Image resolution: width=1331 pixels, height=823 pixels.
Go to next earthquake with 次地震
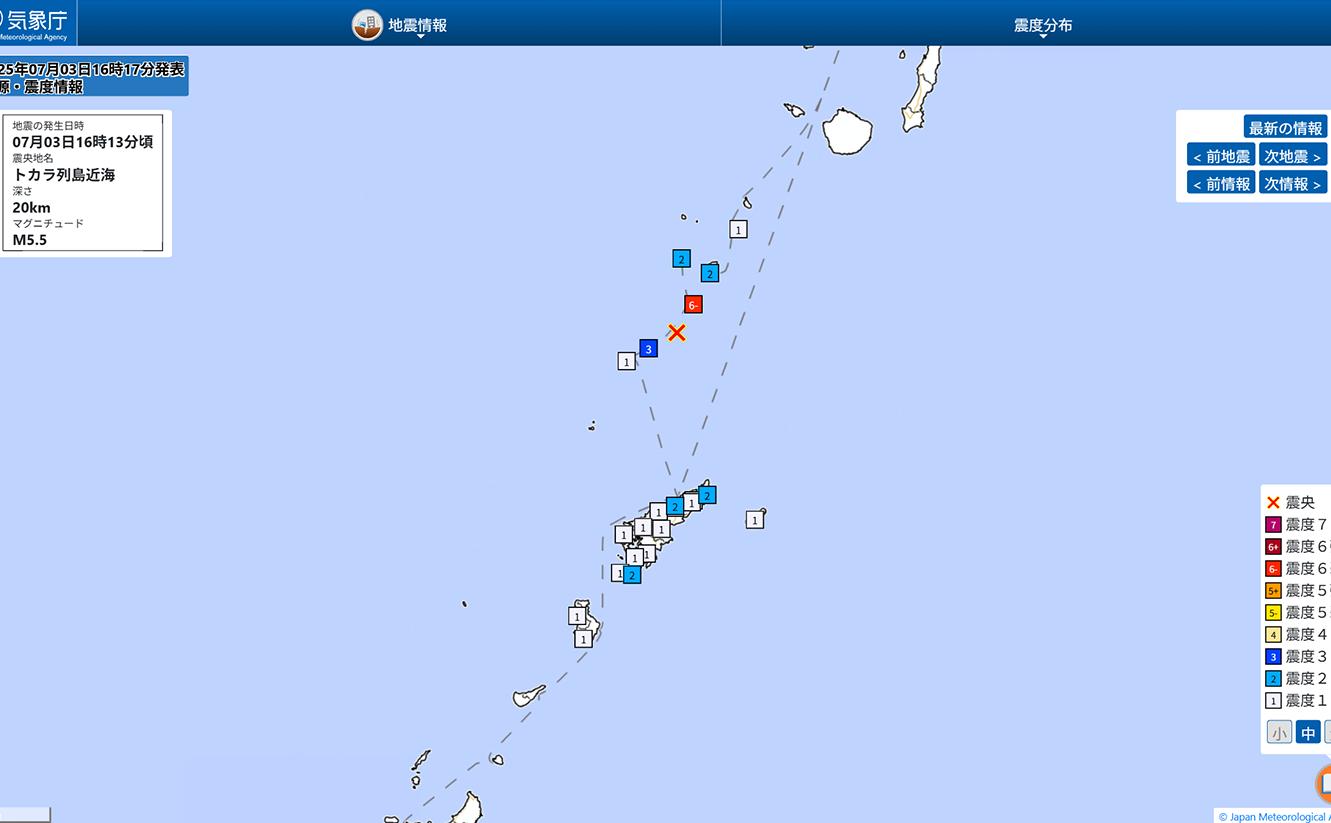coord(1292,156)
